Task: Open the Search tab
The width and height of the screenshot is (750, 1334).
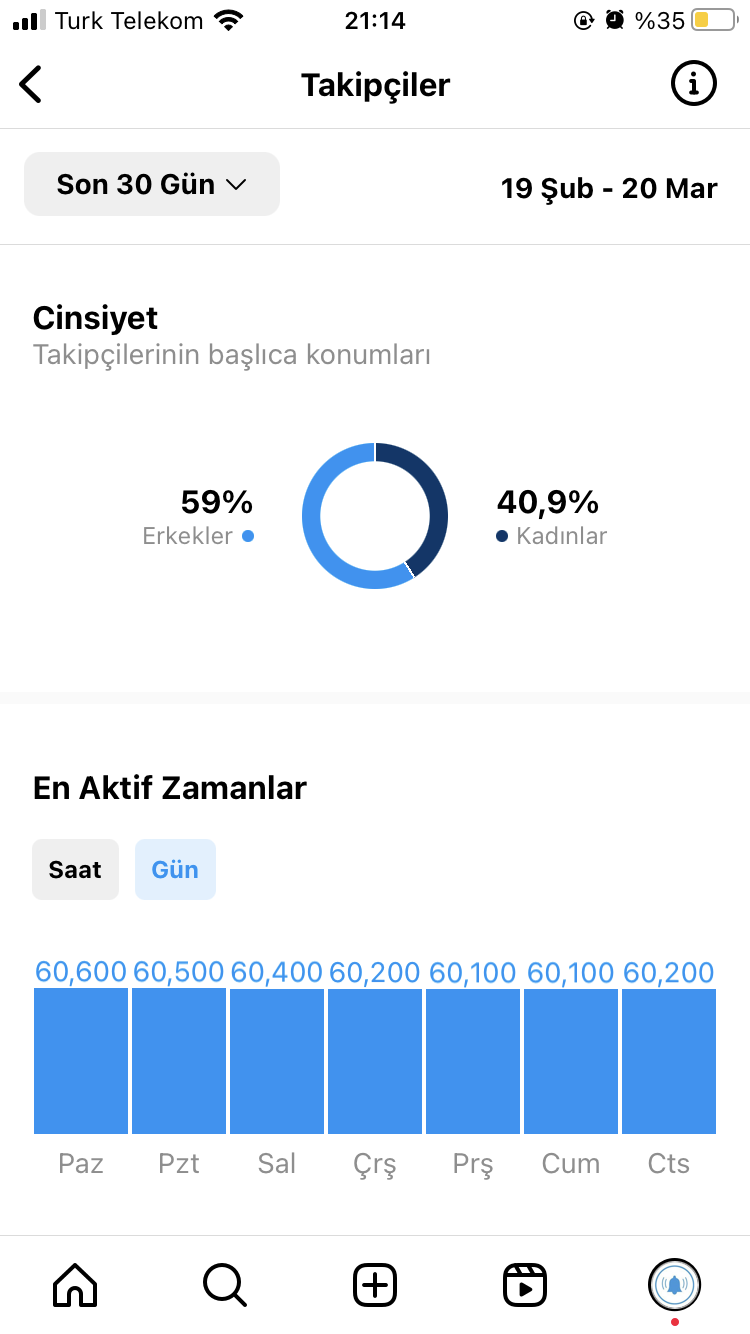Action: [x=225, y=1284]
